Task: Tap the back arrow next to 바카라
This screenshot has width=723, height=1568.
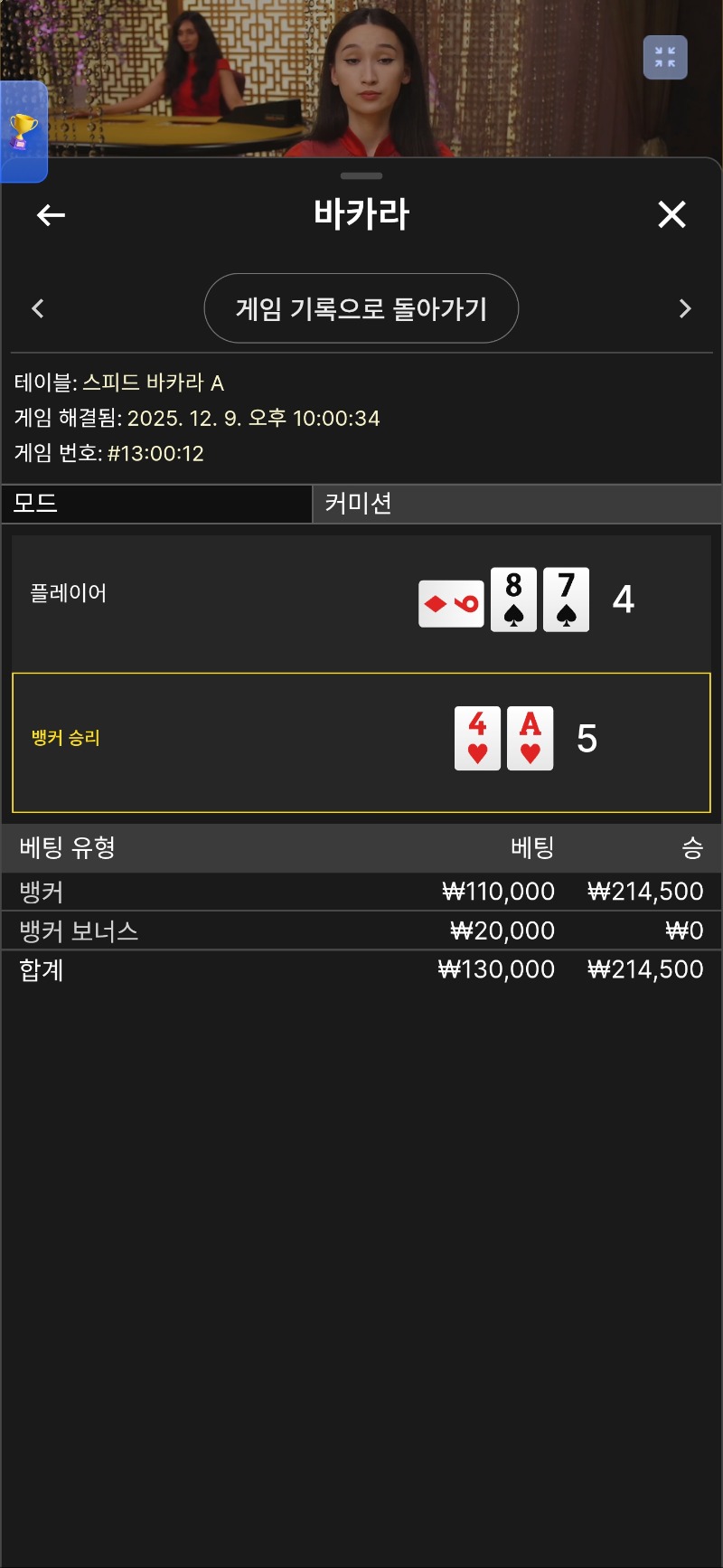Action: tap(51, 215)
